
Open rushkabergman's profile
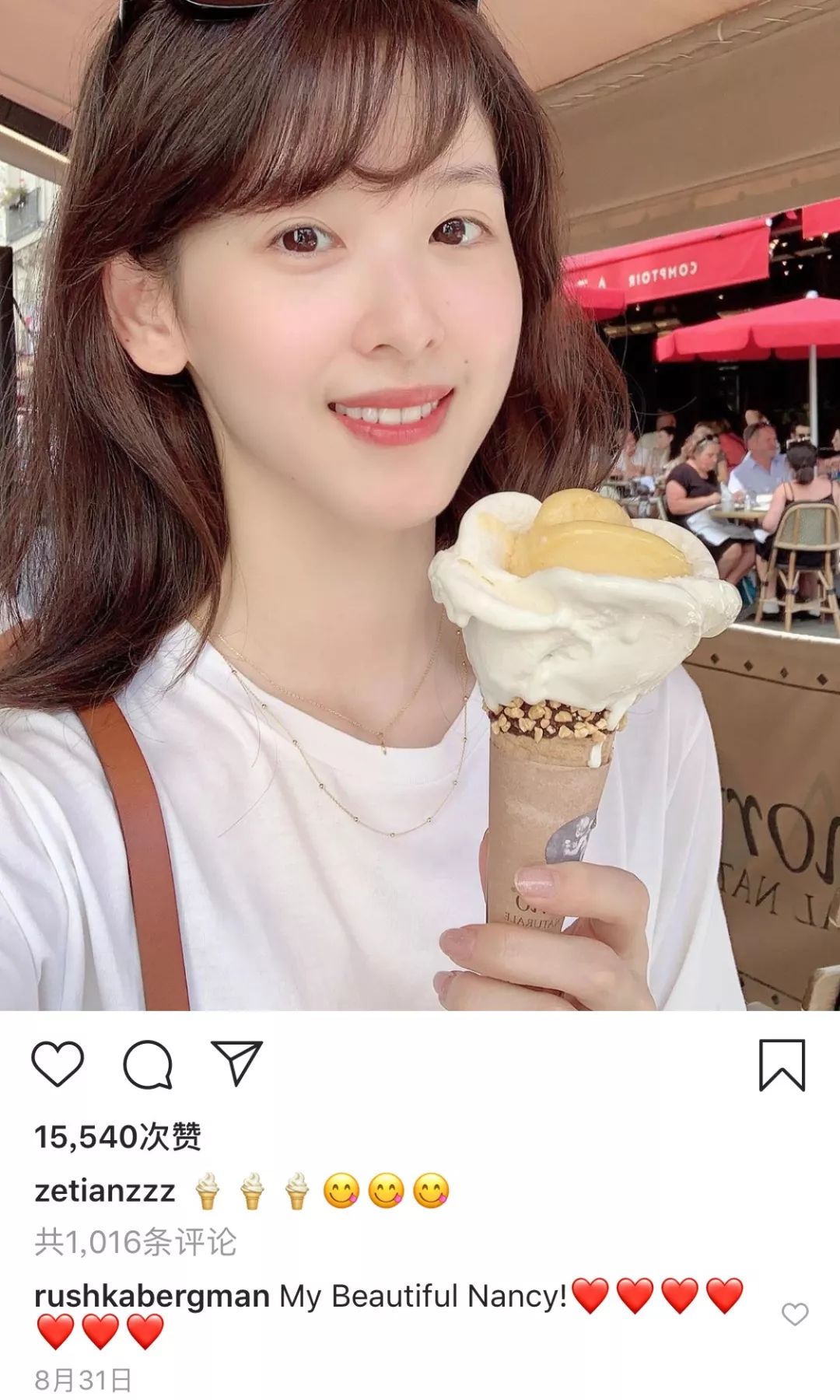pyautogui.click(x=152, y=1297)
